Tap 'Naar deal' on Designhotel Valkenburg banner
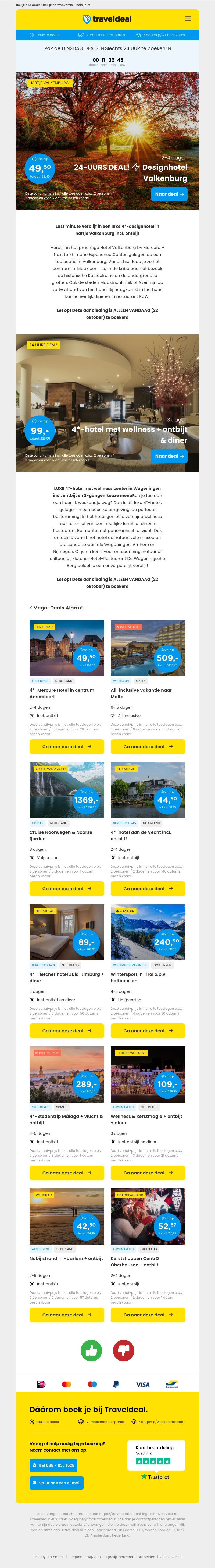This screenshot has height=1568, width=215. pos(169,194)
